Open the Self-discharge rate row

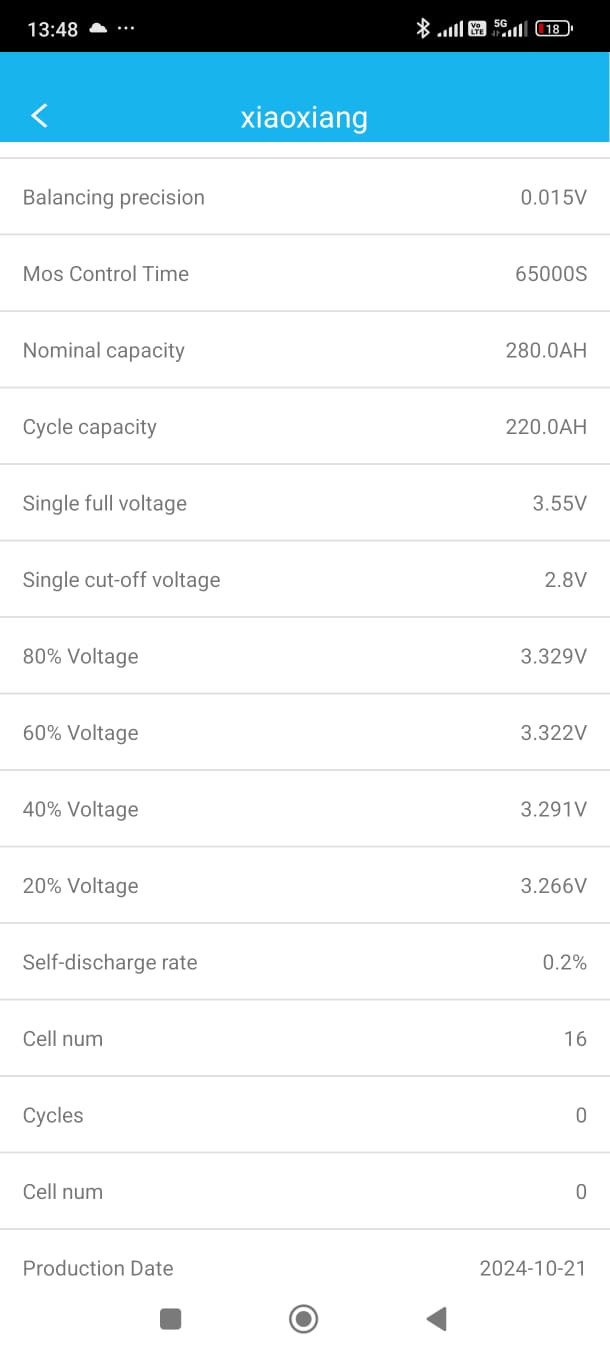click(x=305, y=962)
